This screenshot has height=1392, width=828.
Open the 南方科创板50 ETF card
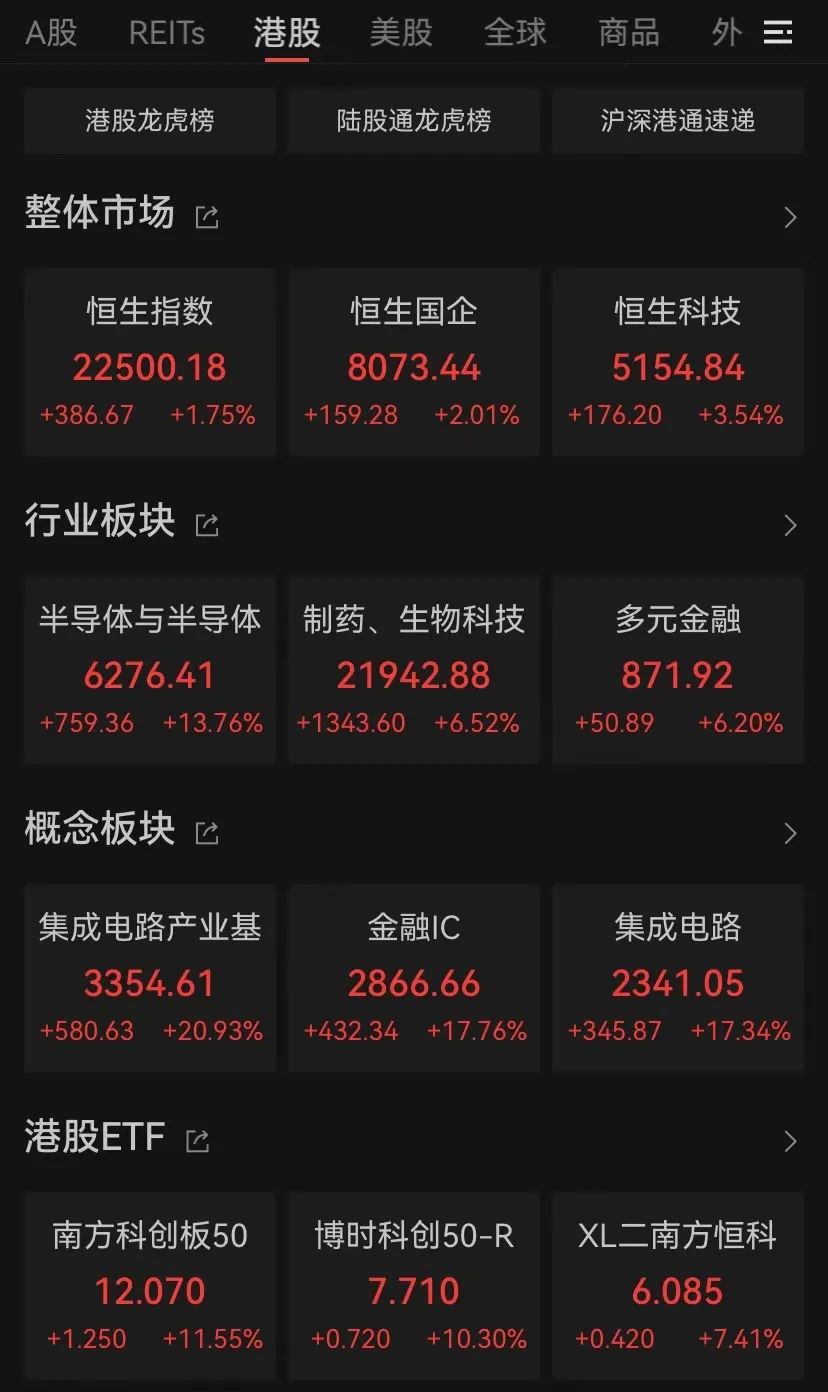click(149, 1286)
